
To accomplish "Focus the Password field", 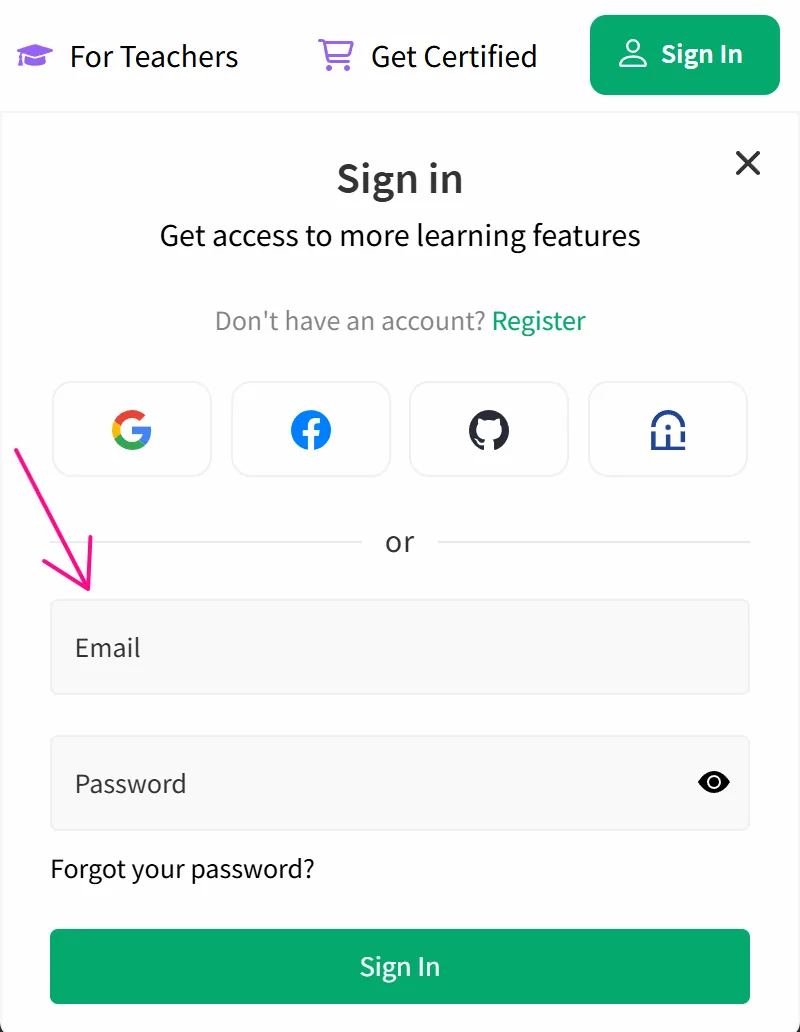I will 370,783.
